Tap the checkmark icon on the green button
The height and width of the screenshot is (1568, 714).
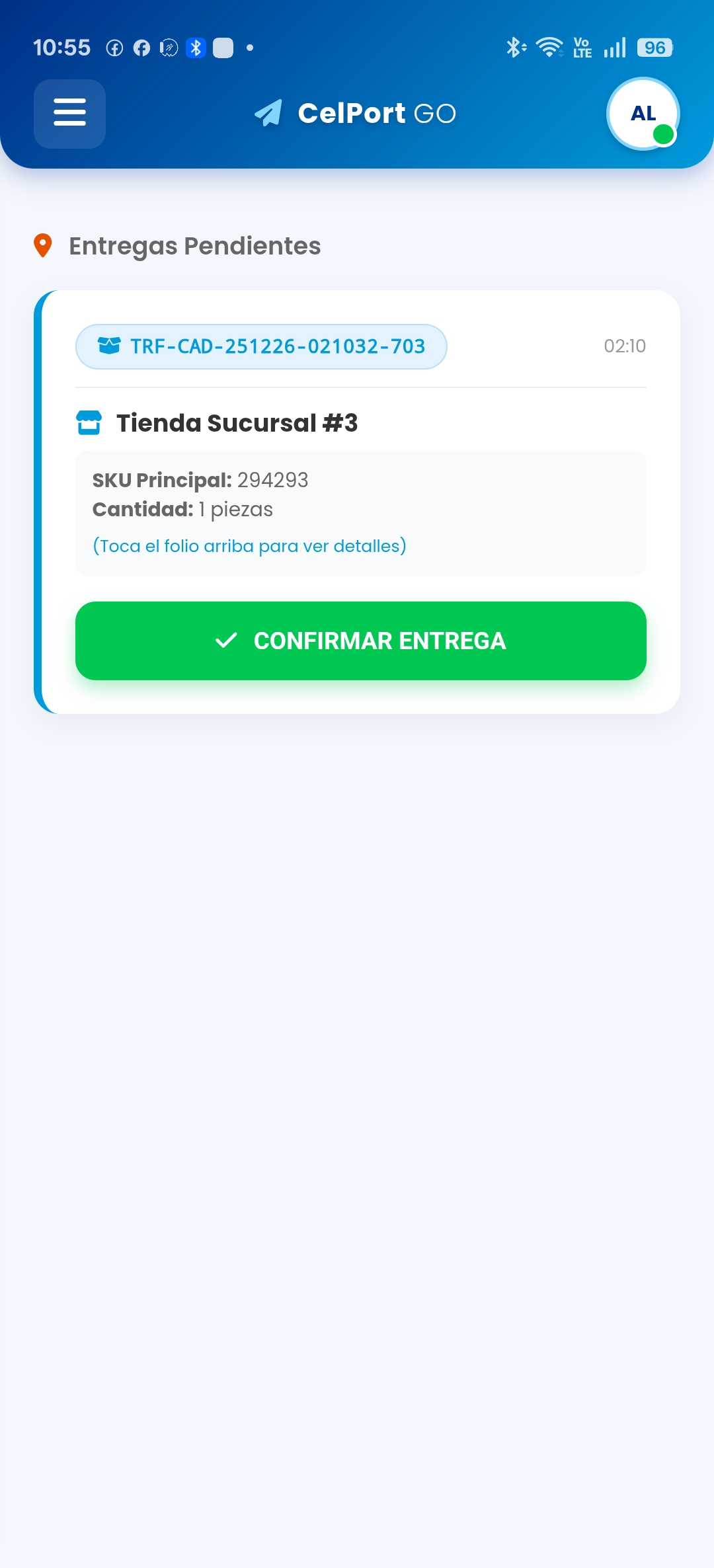(227, 640)
